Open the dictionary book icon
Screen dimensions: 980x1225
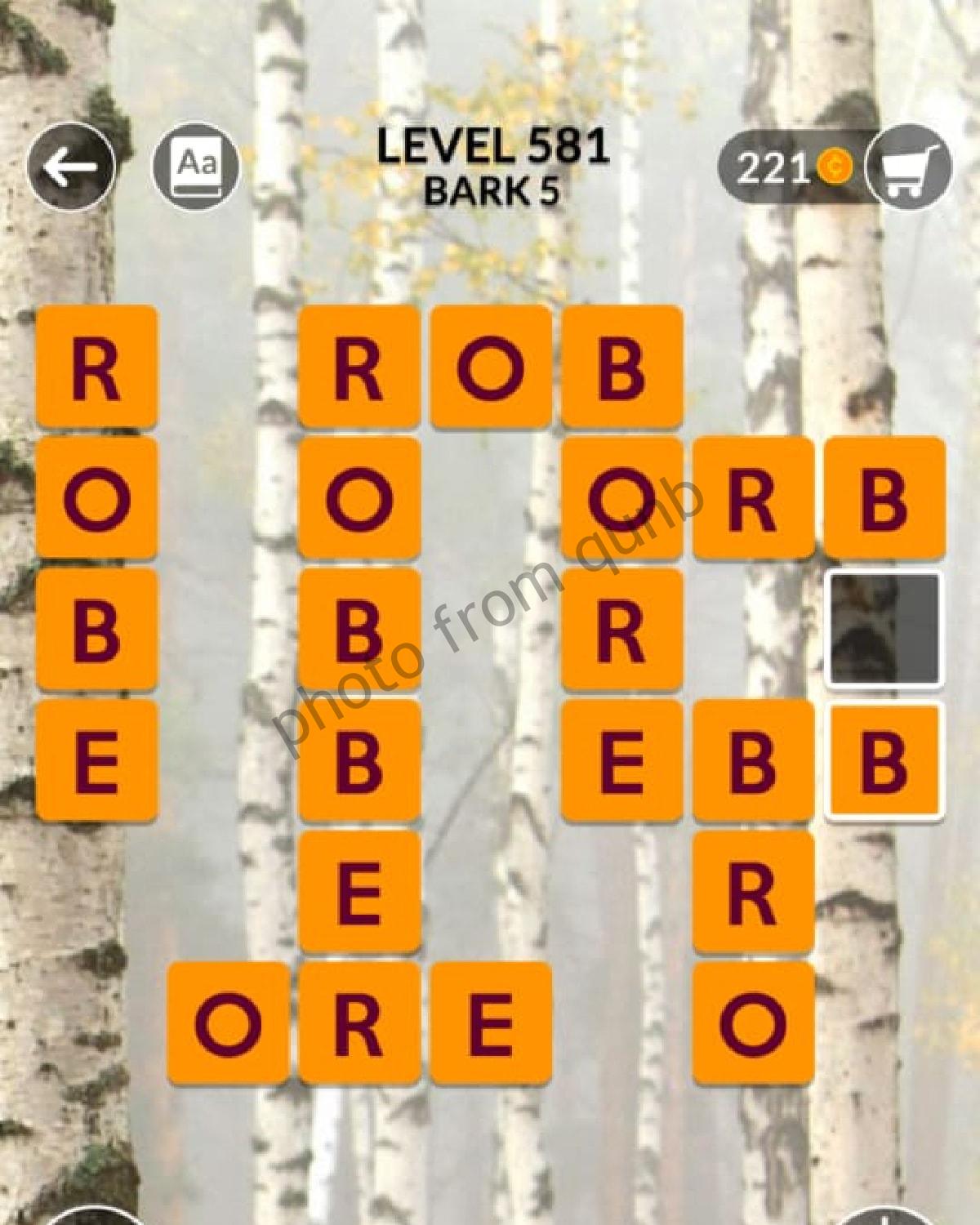tap(197, 167)
